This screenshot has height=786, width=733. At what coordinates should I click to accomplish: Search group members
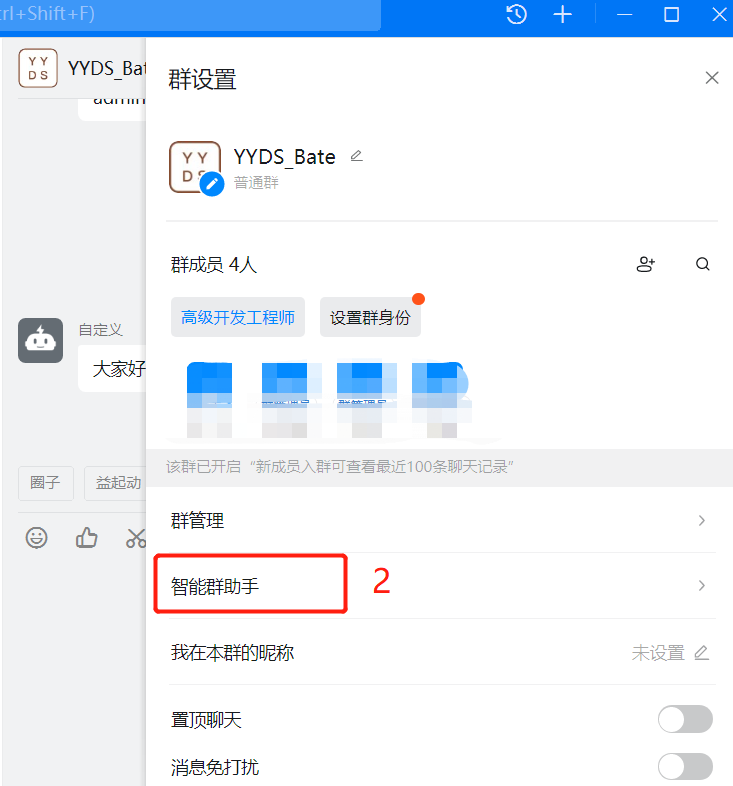point(703,264)
